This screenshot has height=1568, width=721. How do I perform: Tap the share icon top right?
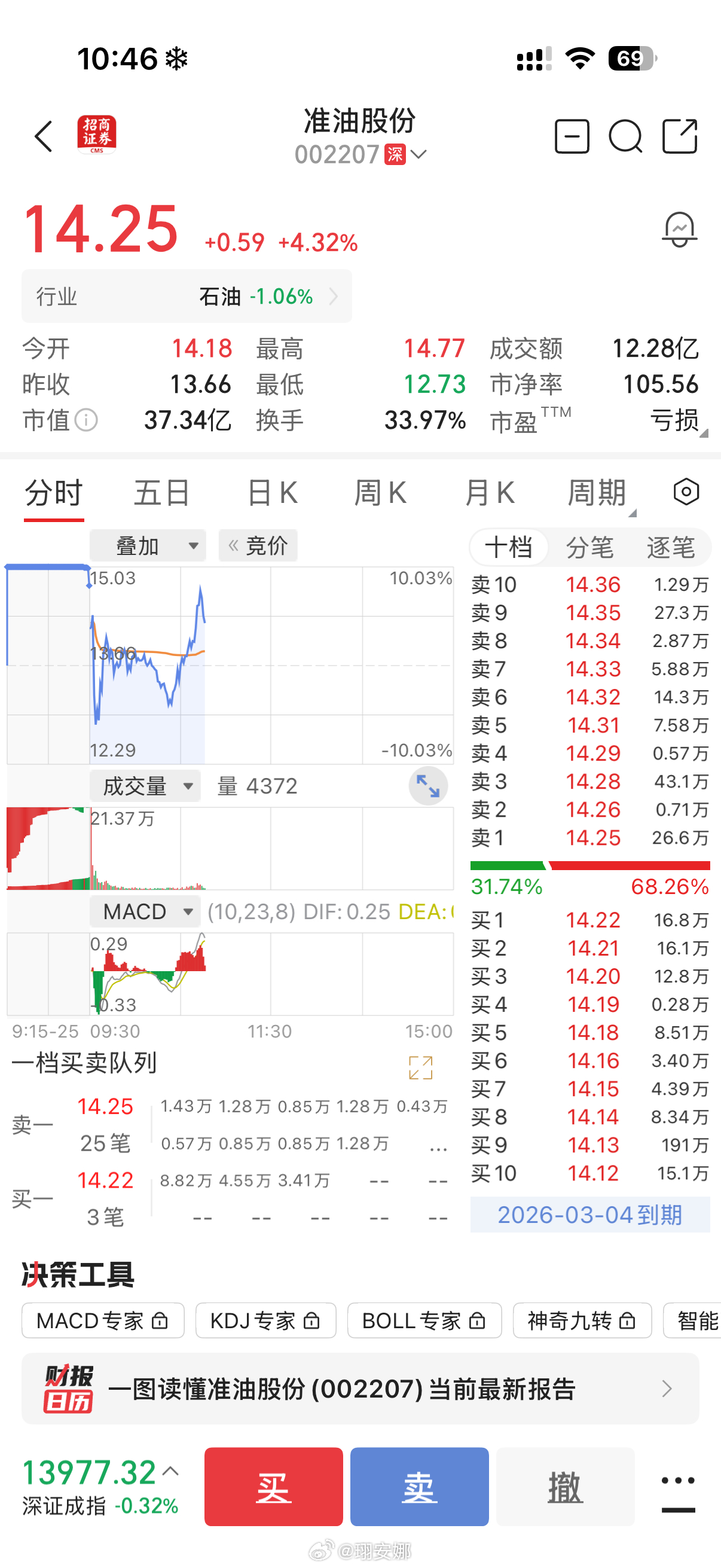click(680, 136)
